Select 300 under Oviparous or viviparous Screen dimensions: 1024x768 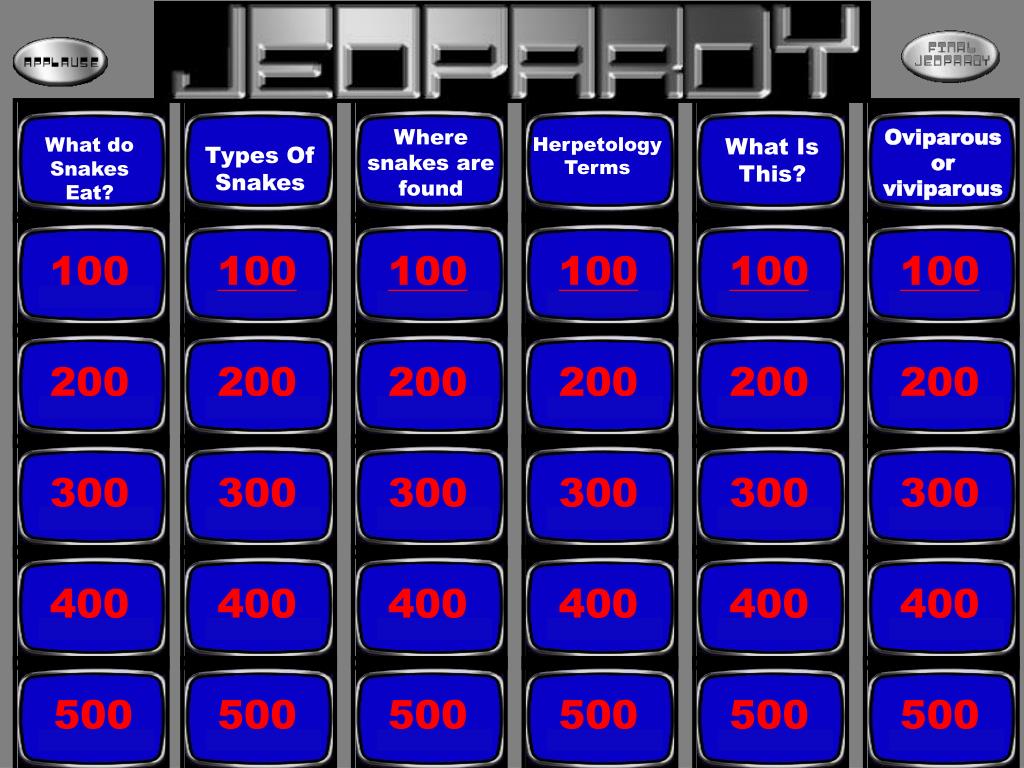coord(940,493)
